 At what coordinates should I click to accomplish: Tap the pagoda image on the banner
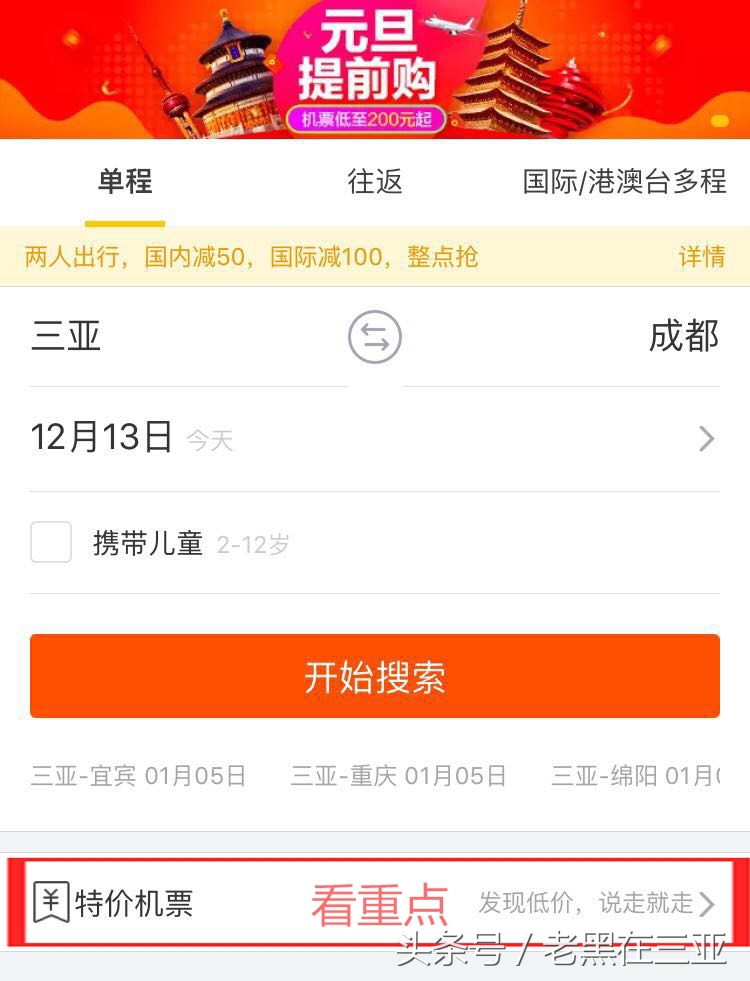click(x=510, y=70)
